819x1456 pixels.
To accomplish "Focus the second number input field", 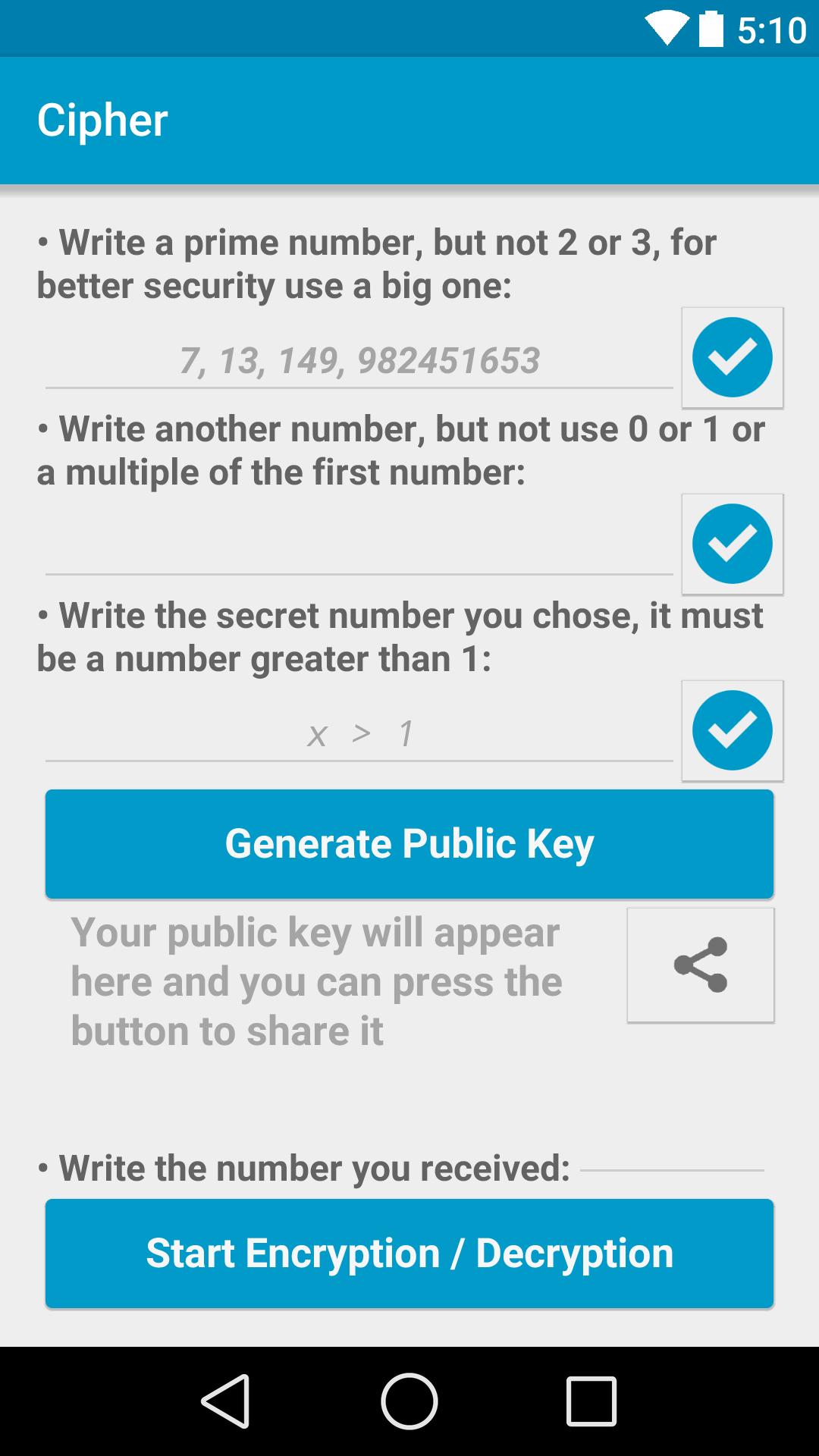I will point(359,546).
